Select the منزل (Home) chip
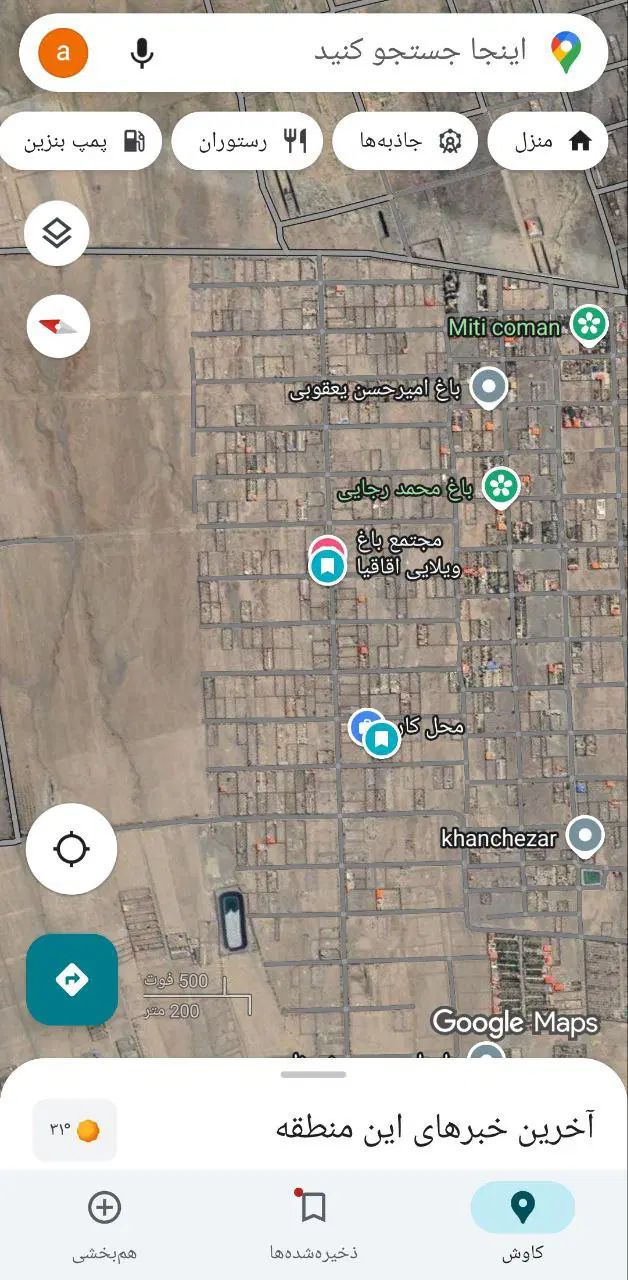628x1280 pixels. [x=548, y=141]
